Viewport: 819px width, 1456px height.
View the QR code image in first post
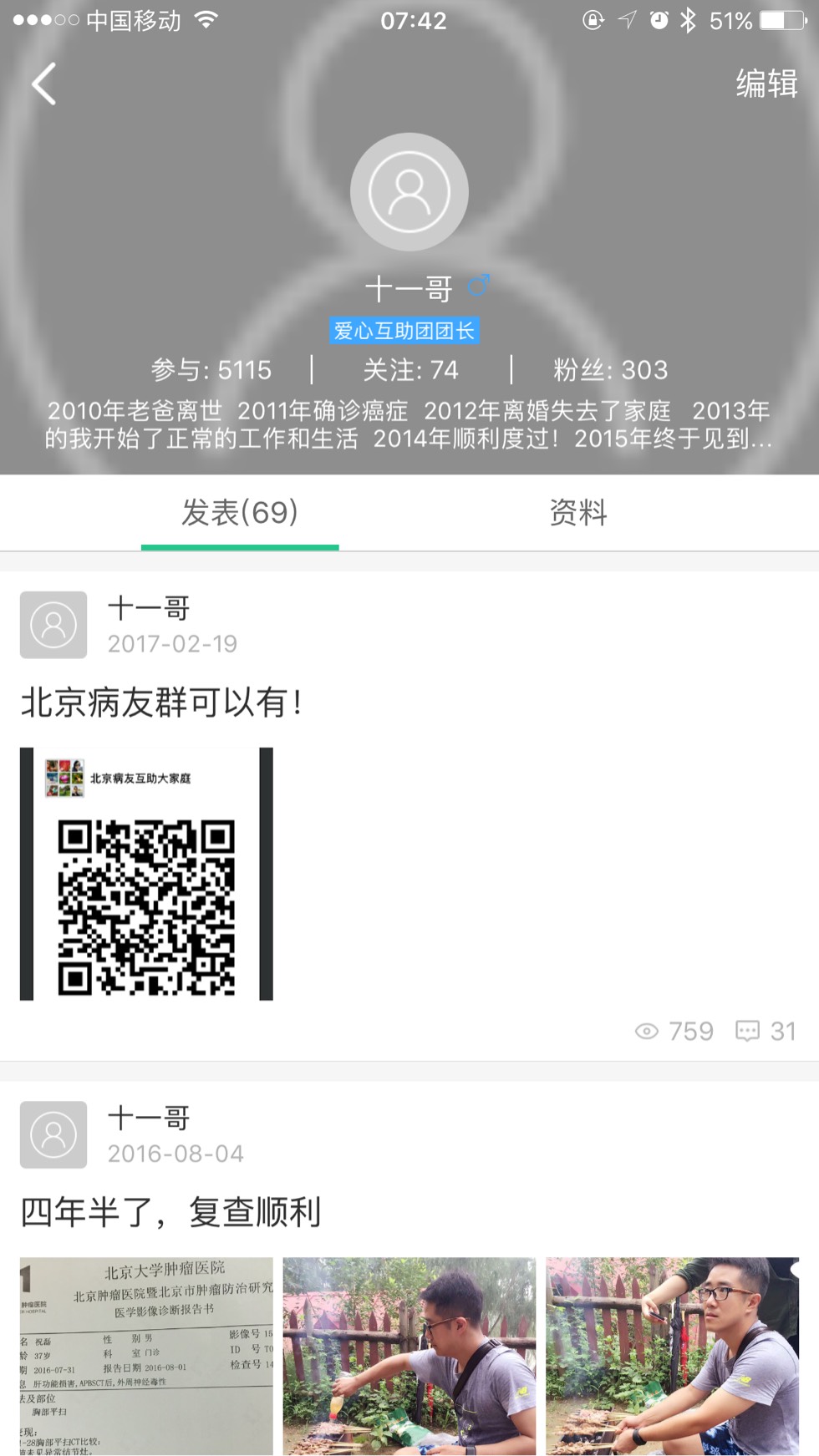pos(146,874)
